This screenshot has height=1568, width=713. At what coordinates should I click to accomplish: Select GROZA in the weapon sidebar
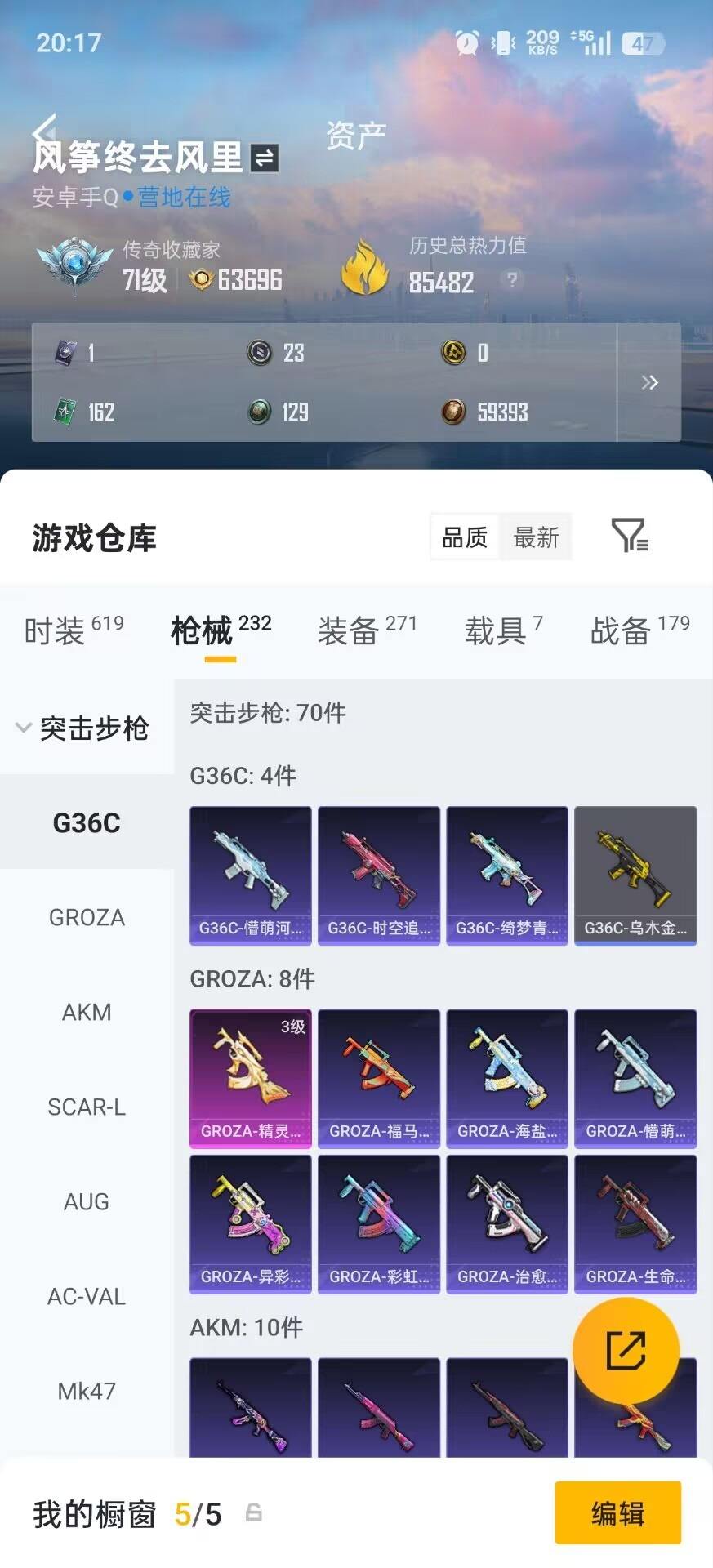coord(87,917)
